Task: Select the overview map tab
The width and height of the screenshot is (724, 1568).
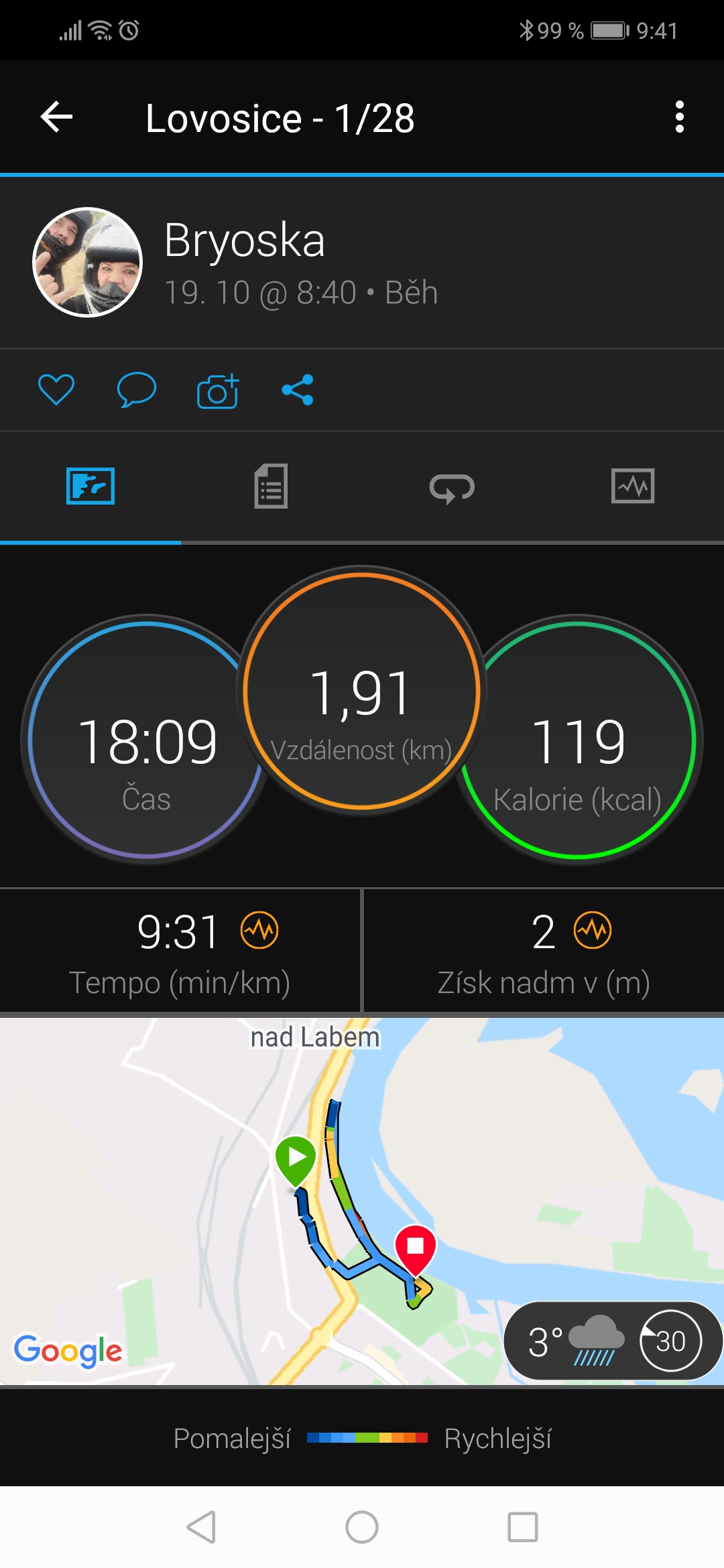Action: click(90, 486)
